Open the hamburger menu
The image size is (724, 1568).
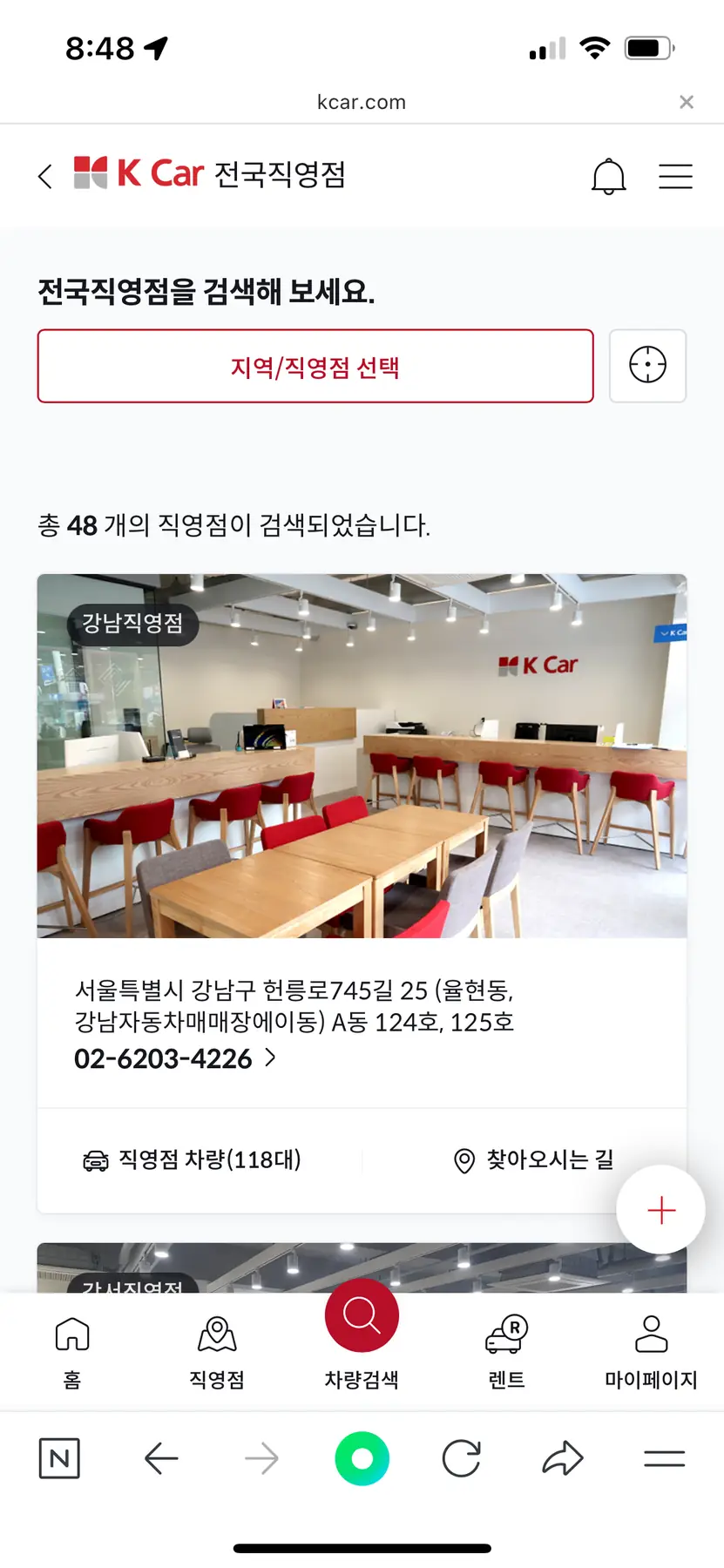click(675, 177)
